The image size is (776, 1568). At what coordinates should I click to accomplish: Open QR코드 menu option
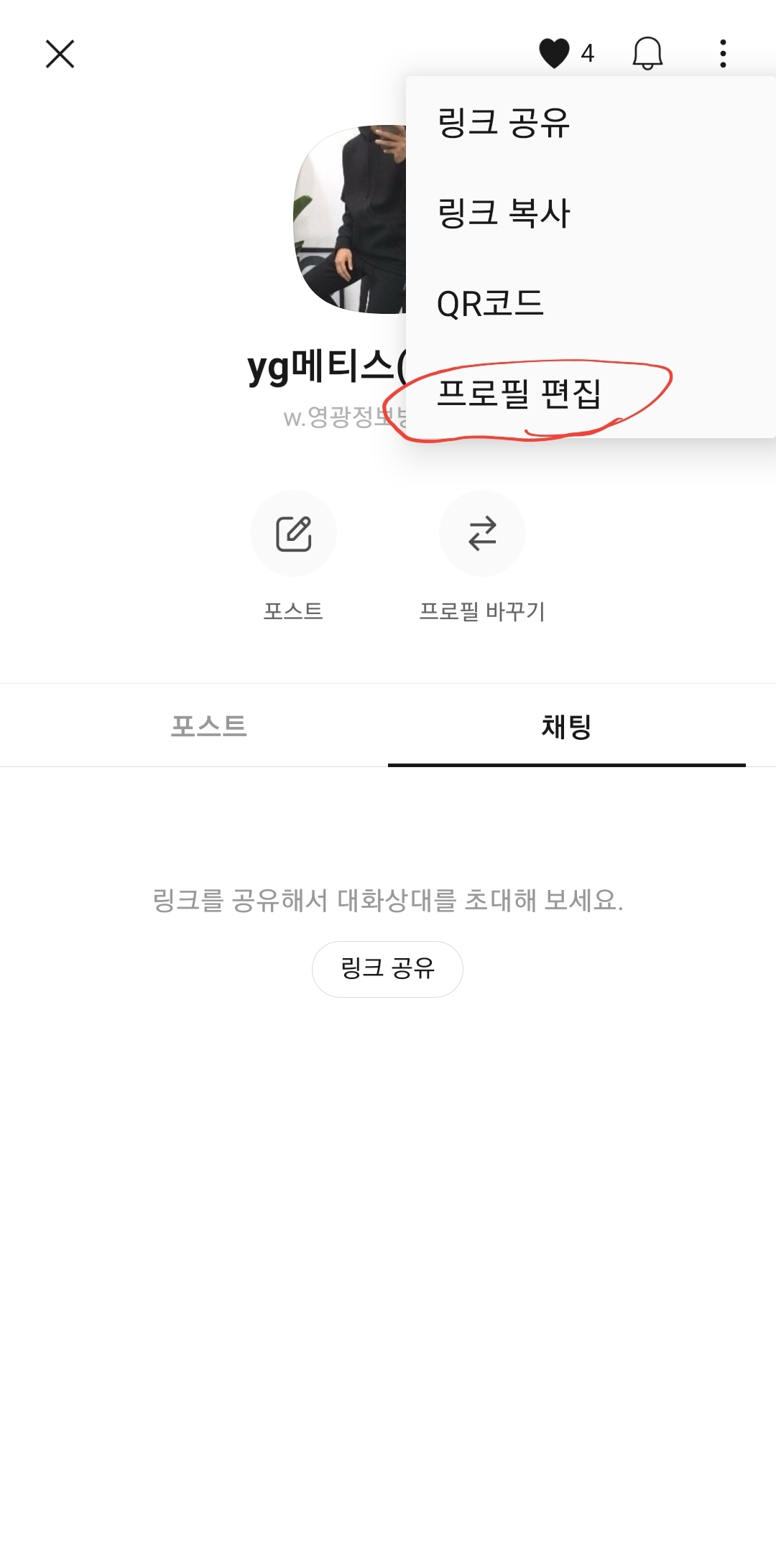pyautogui.click(x=490, y=304)
